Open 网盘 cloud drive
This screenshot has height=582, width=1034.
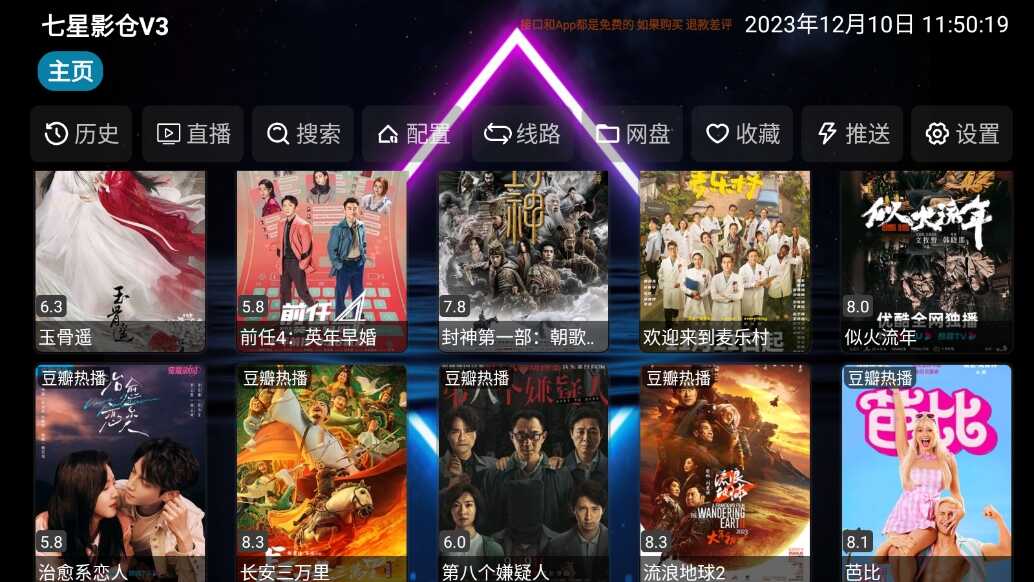point(633,134)
